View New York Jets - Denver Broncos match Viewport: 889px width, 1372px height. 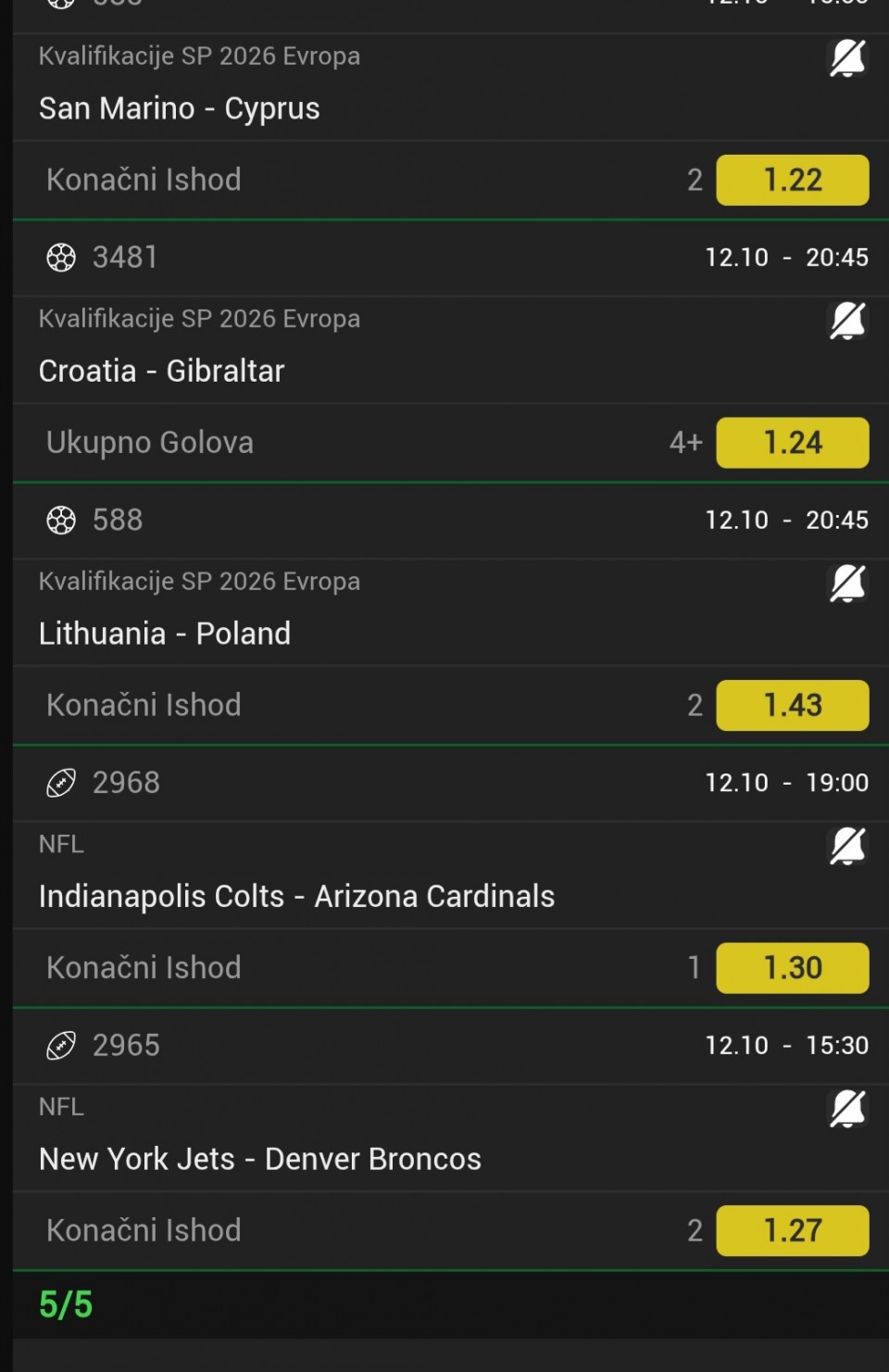260,1159
